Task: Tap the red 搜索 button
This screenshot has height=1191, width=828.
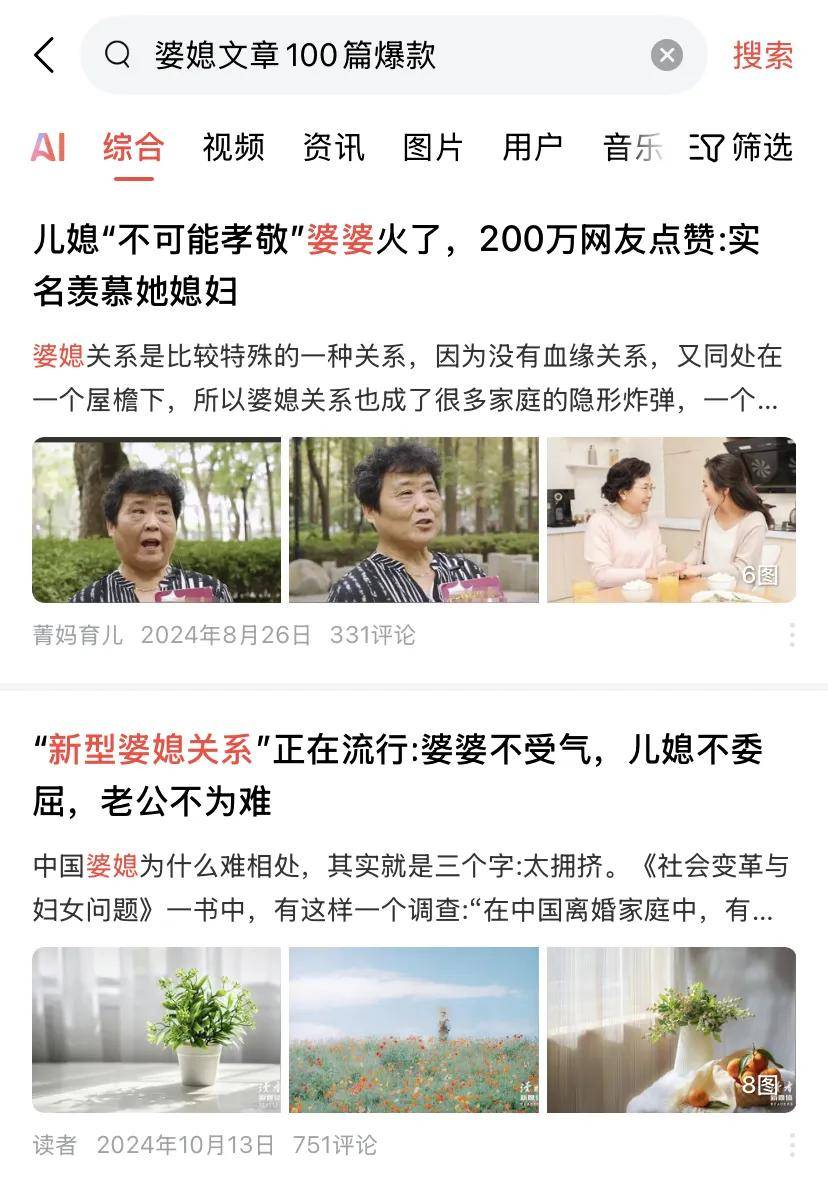Action: [763, 55]
